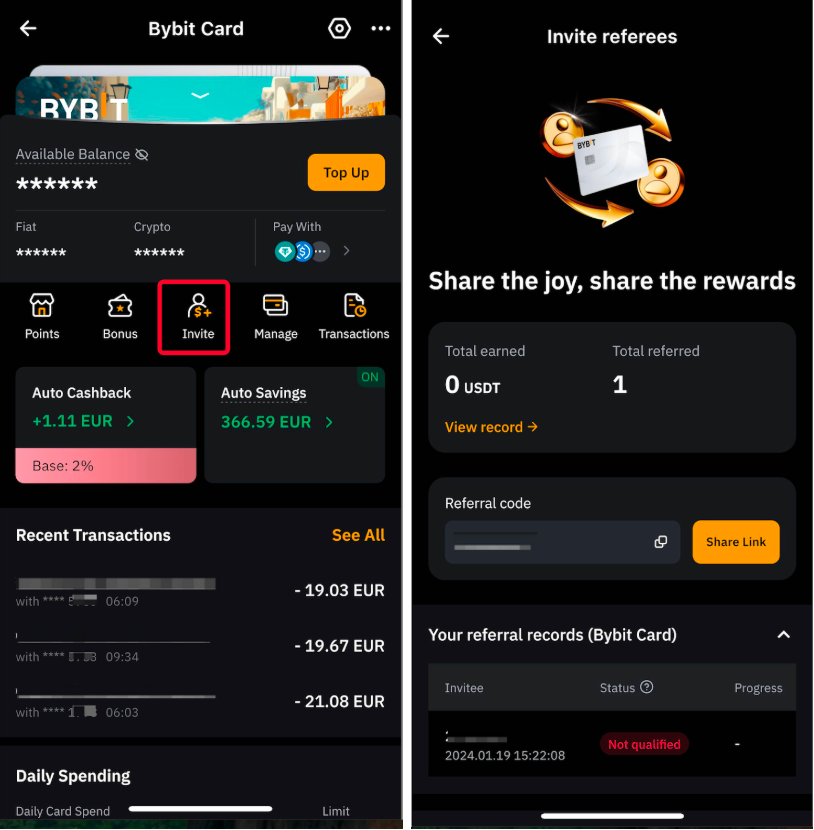The height and width of the screenshot is (830, 814).
Task: Open the three-dot overflow menu
Action: pyautogui.click(x=381, y=28)
